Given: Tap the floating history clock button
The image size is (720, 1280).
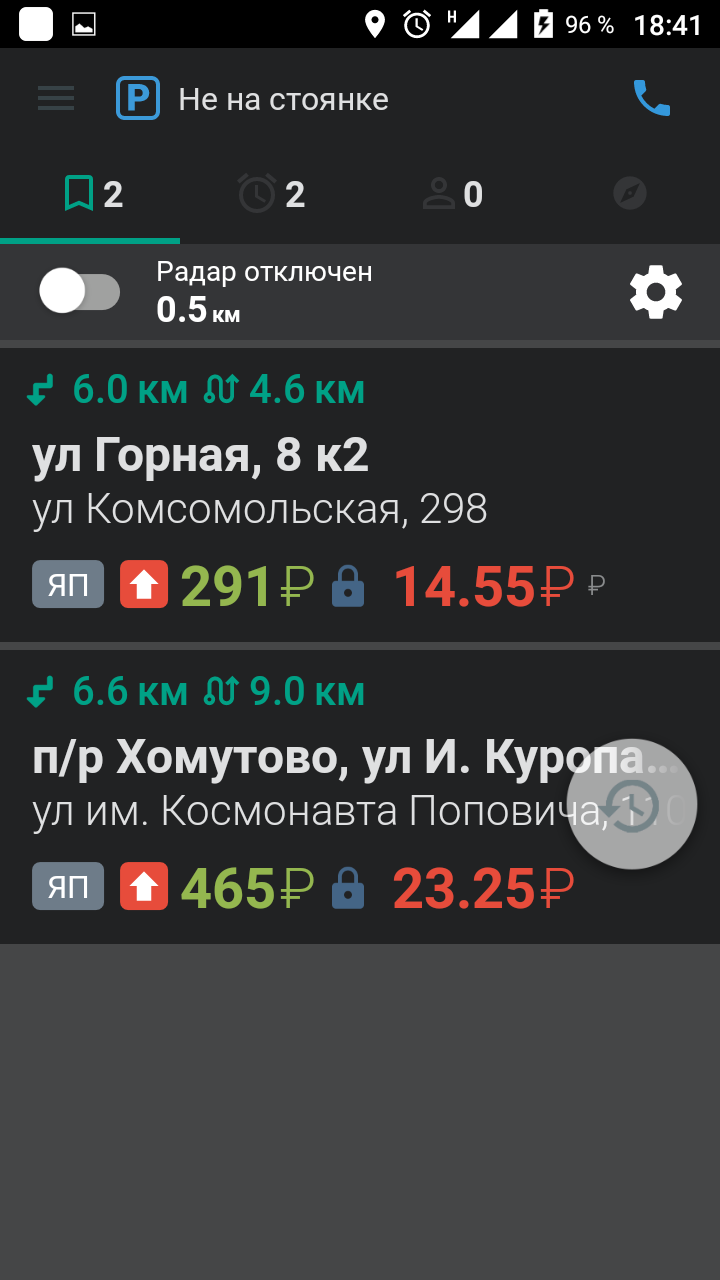Looking at the screenshot, I should [632, 804].
